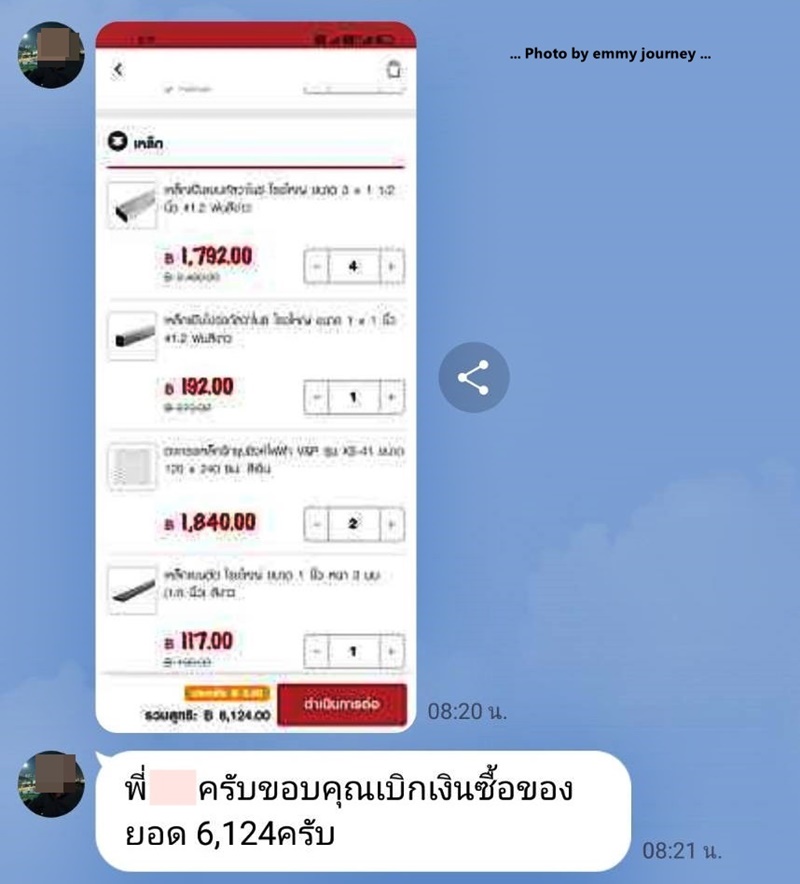Open the sender's avatar beside the 6,124 message
800x884 pixels.
click(51, 783)
